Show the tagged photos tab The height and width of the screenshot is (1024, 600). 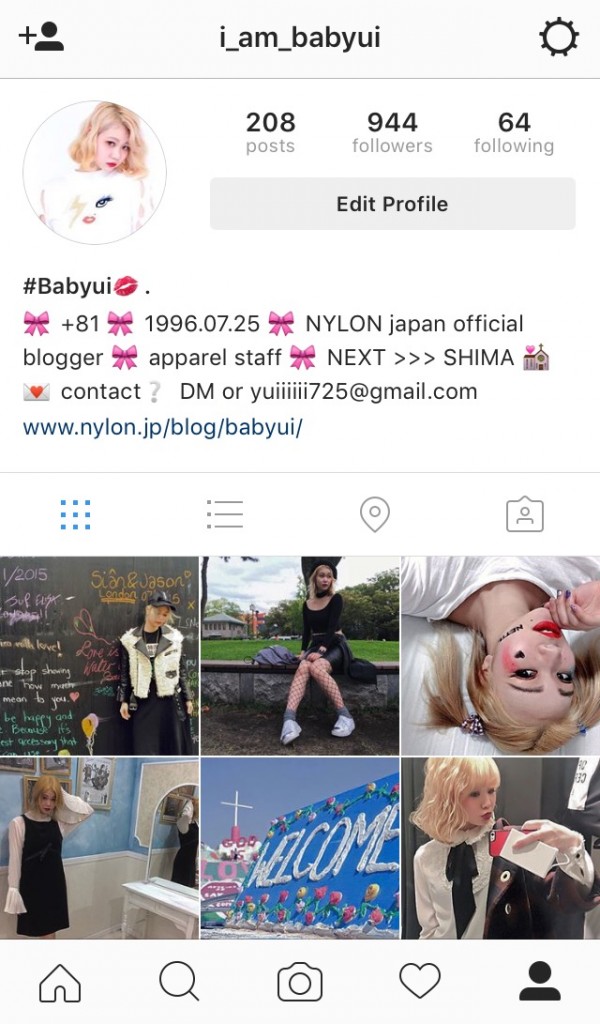[524, 514]
